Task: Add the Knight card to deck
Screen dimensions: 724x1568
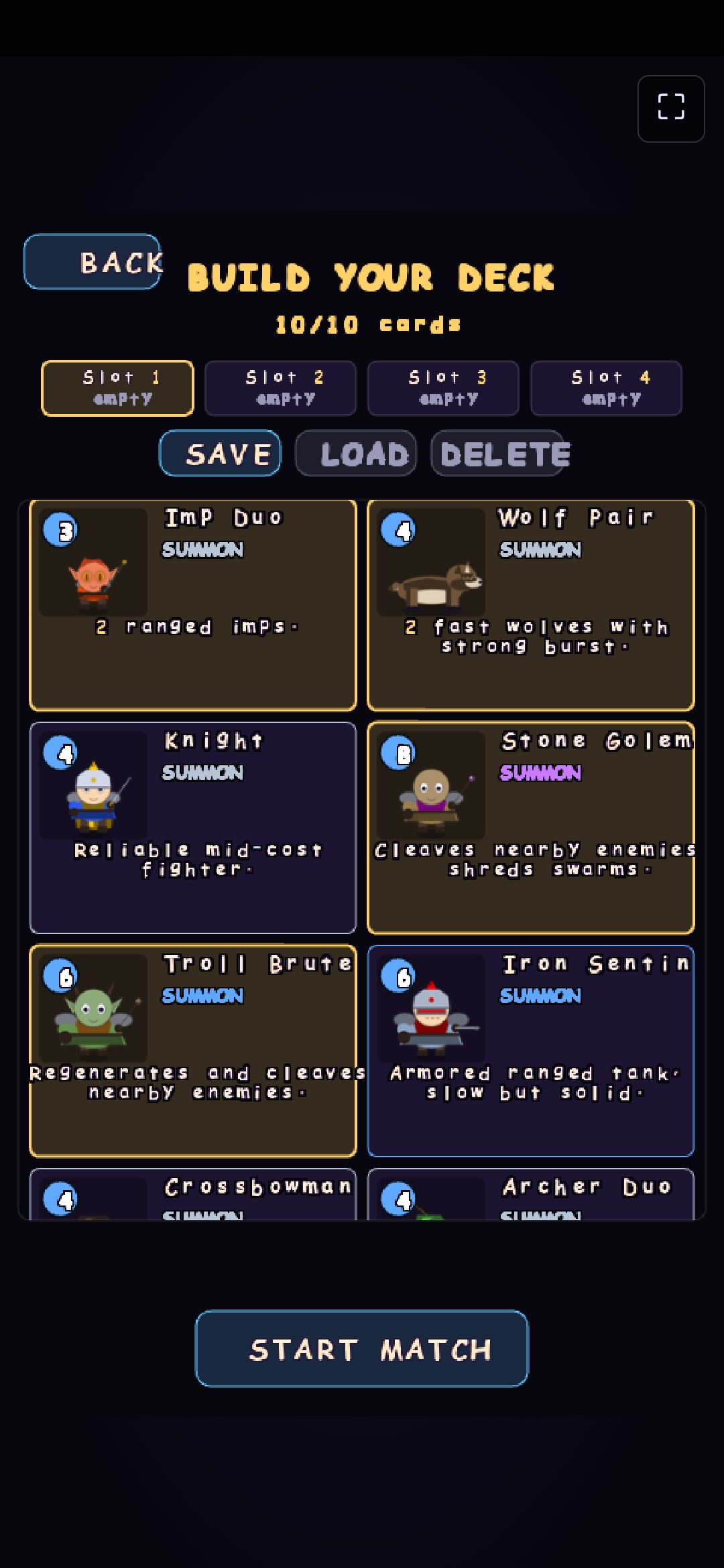Action: [x=193, y=828]
